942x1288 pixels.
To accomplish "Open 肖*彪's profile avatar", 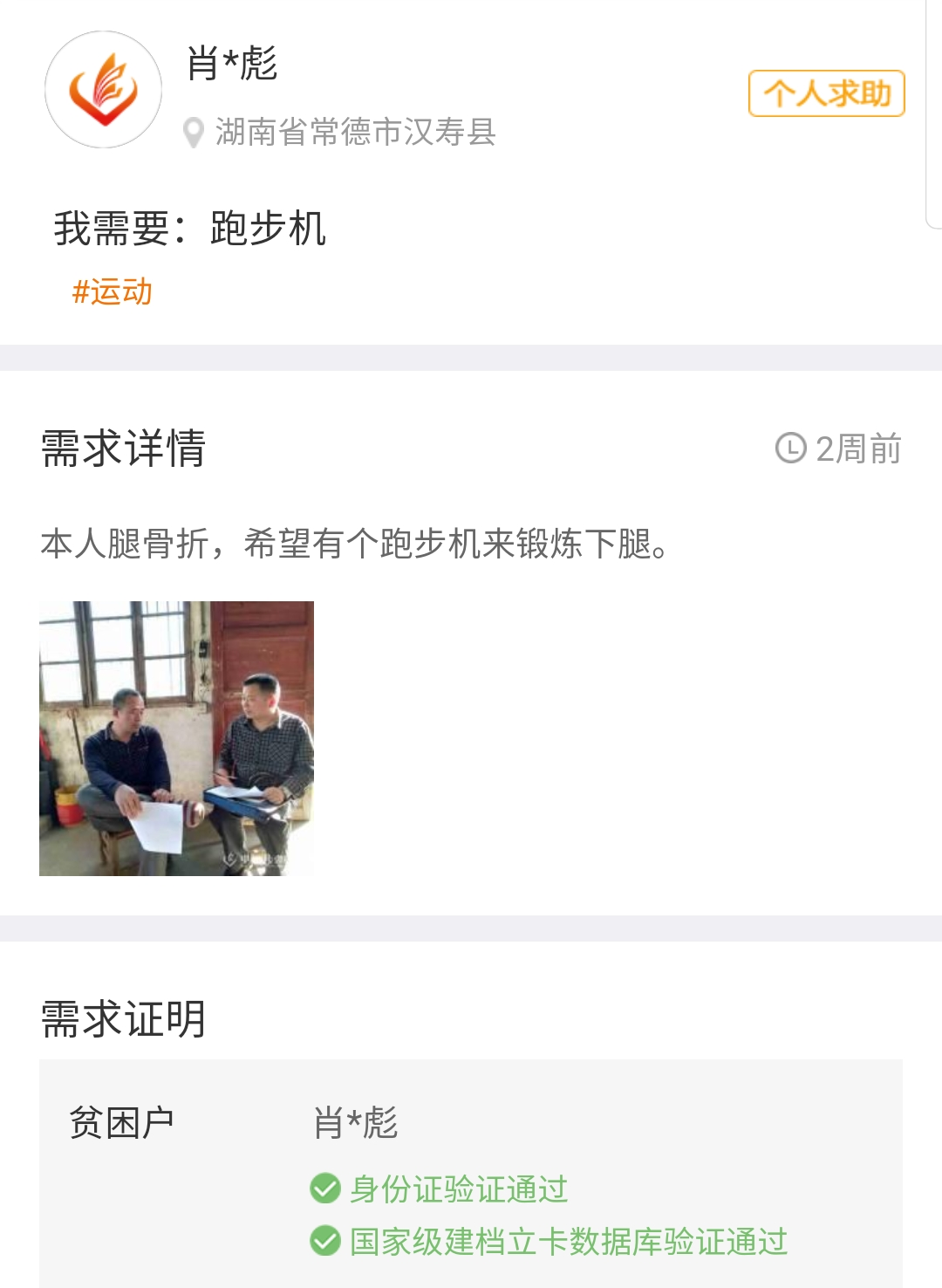I will (104, 90).
